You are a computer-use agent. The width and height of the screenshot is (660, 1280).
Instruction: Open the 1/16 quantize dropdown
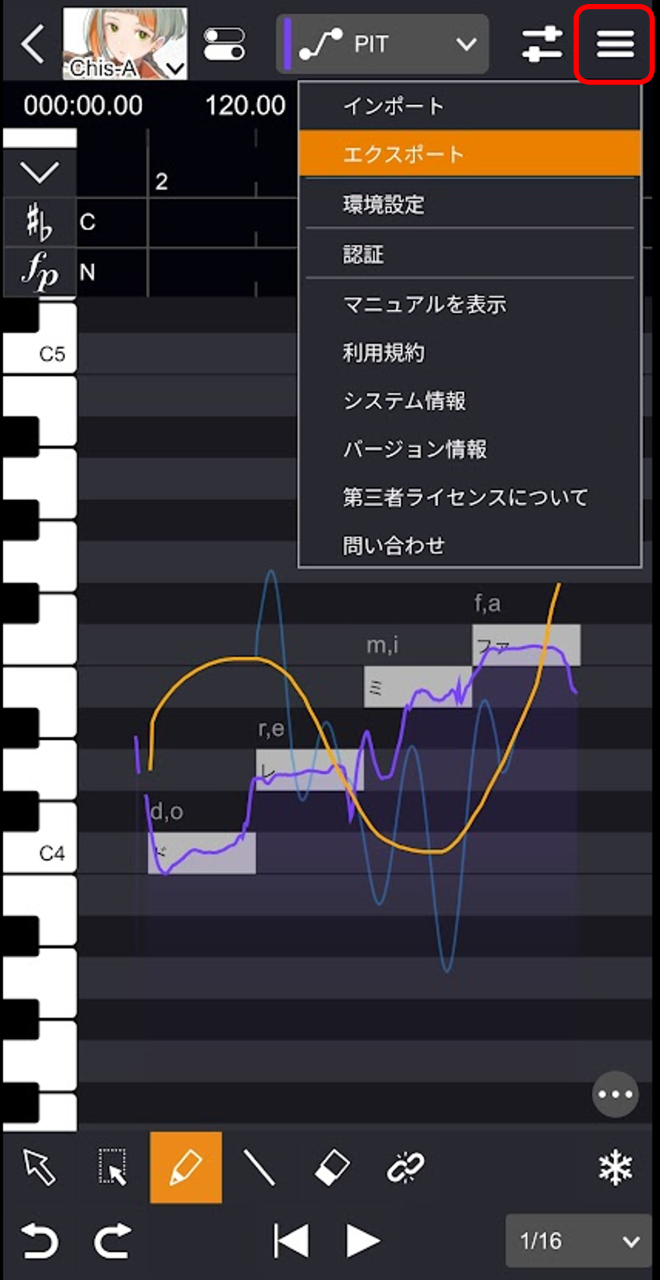pyautogui.click(x=578, y=1241)
